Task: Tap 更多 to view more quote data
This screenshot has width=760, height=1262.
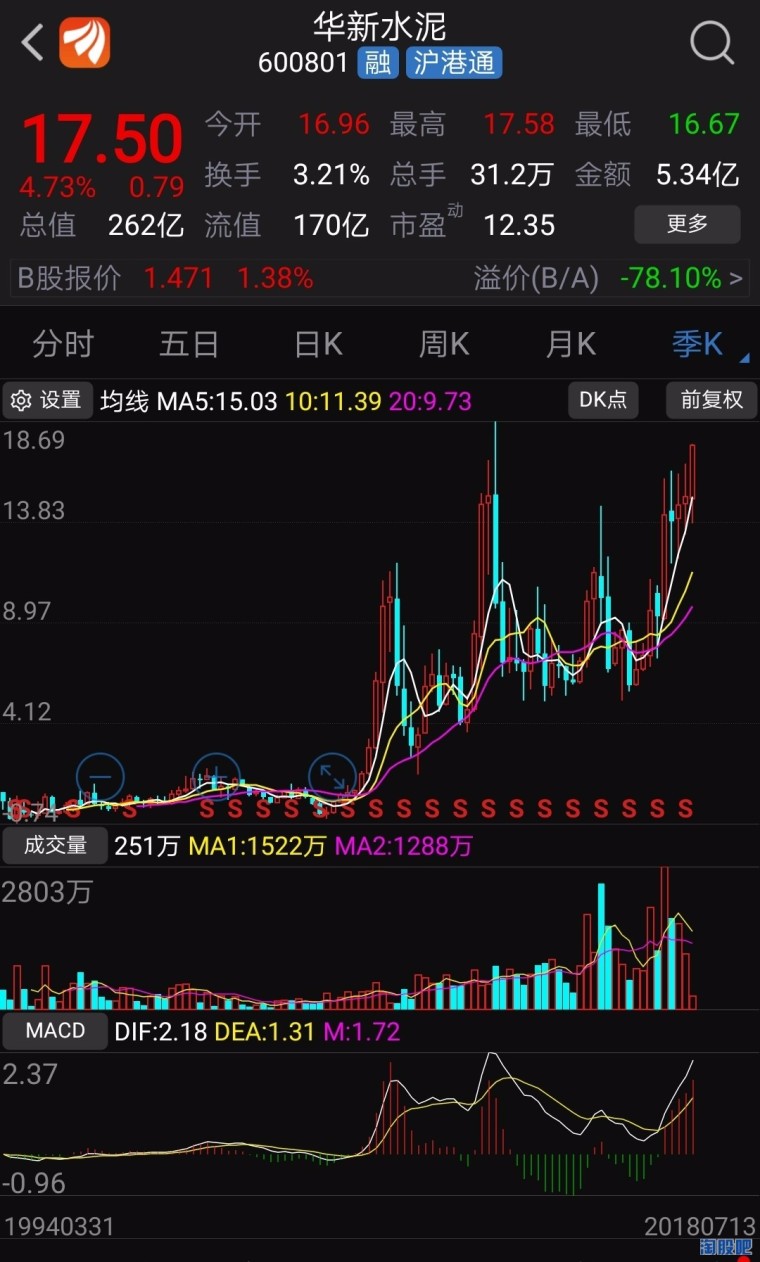Action: tap(687, 224)
